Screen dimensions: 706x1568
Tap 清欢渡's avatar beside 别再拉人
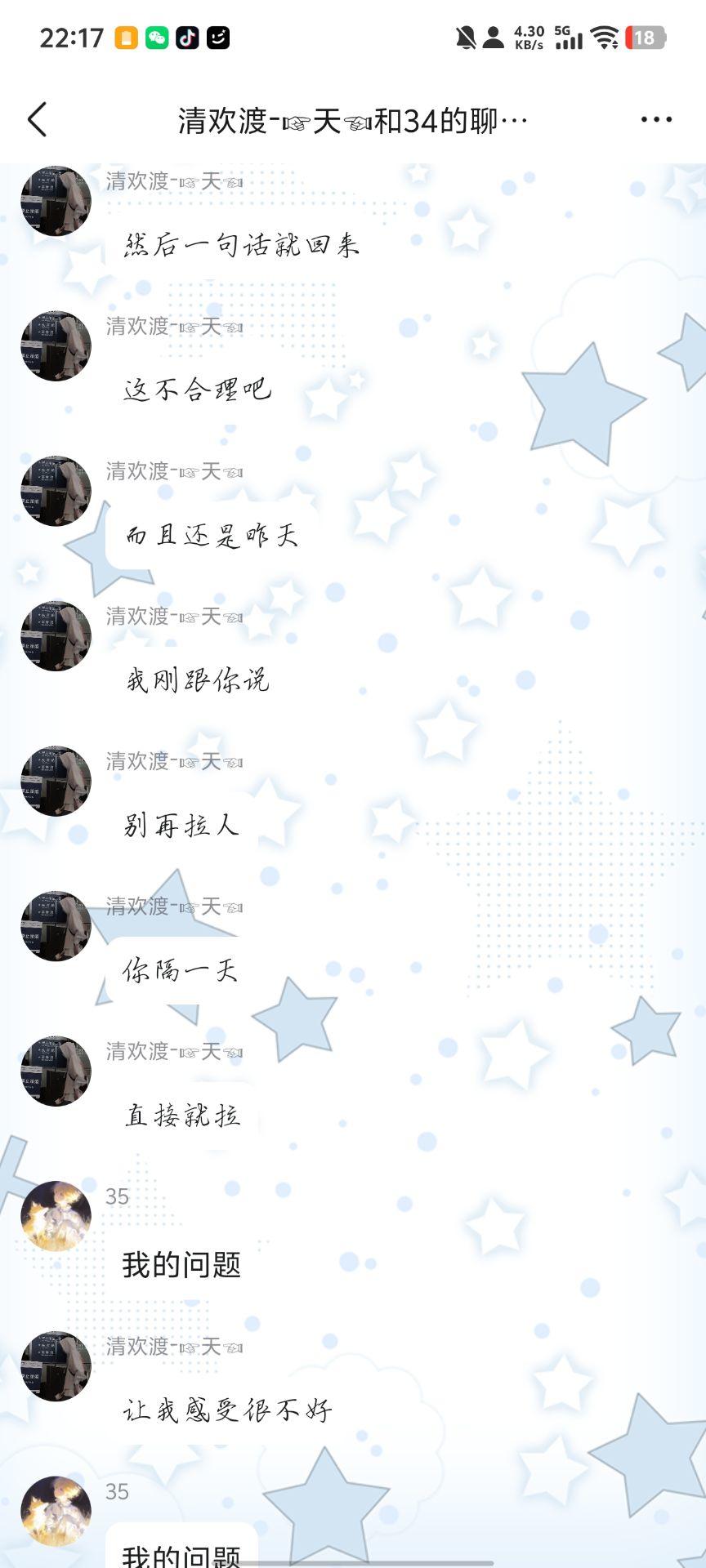56,780
